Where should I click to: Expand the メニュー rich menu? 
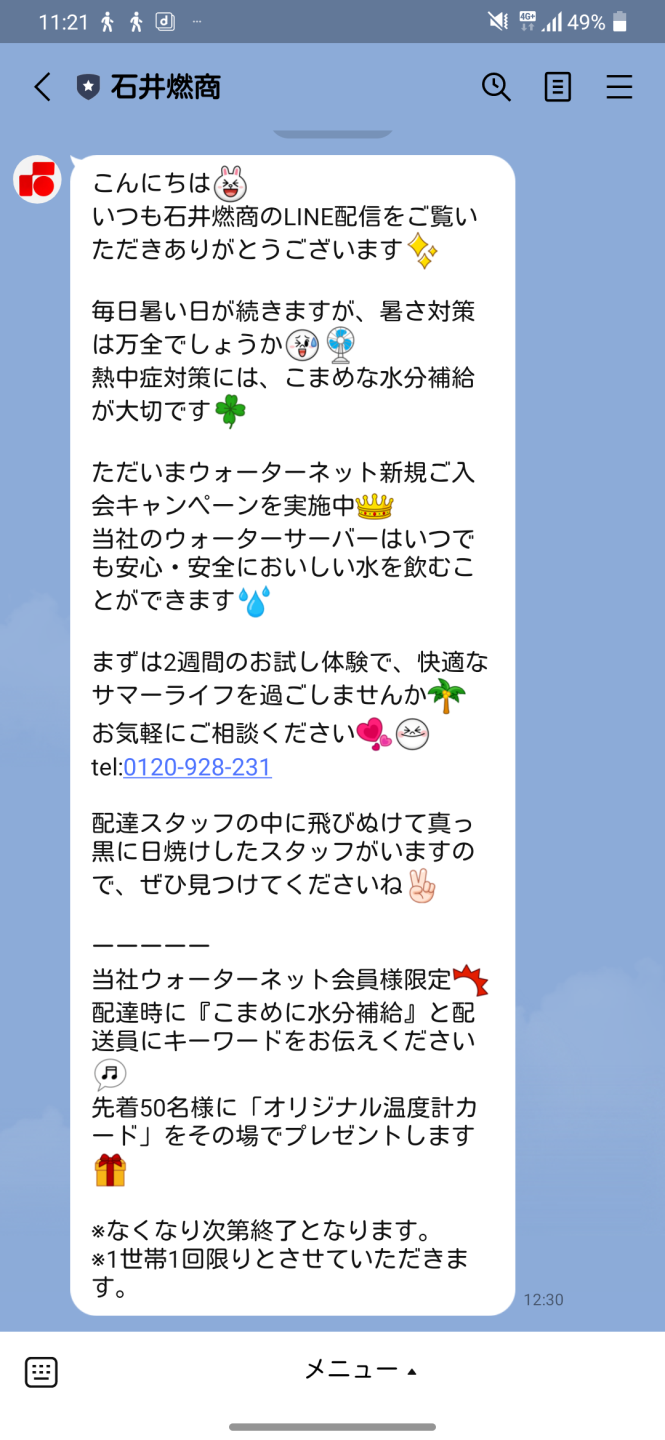tap(360, 1370)
